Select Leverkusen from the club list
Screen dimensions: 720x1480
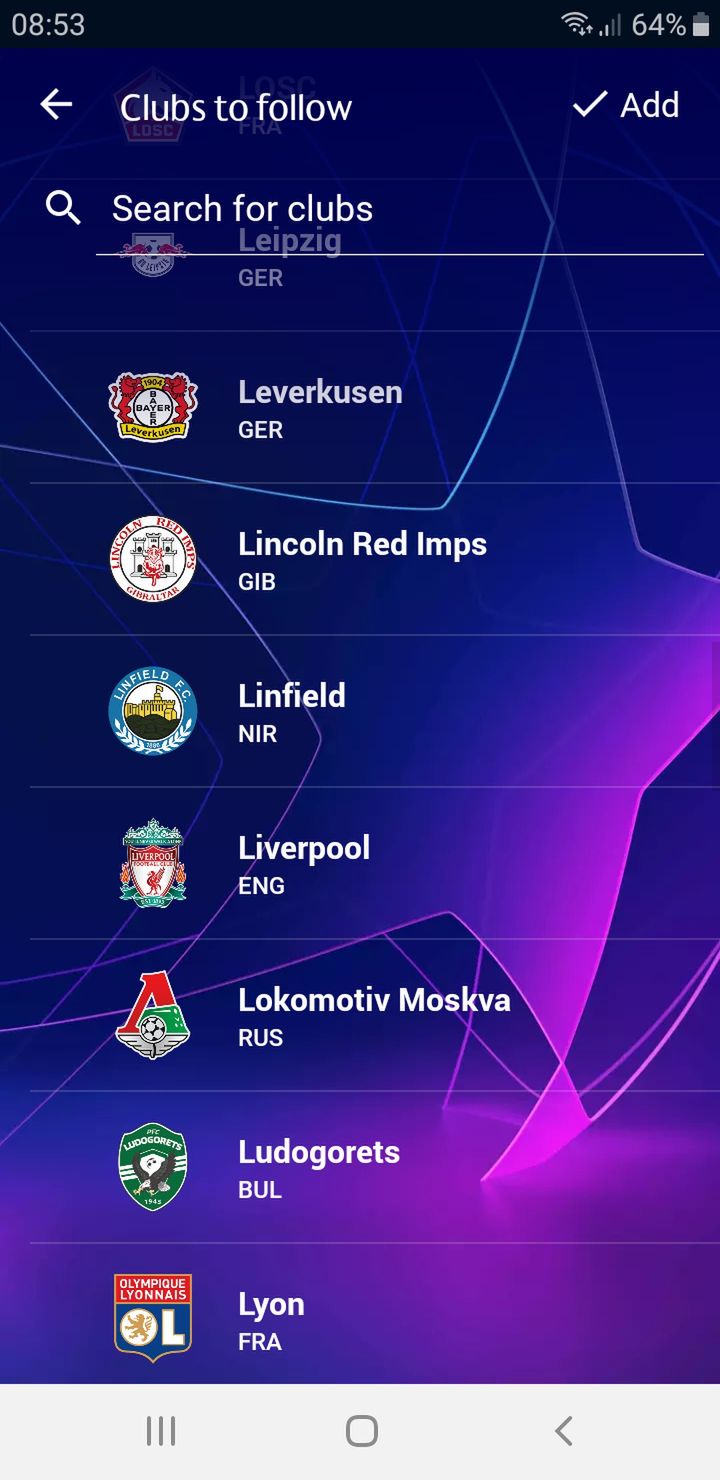(375, 408)
